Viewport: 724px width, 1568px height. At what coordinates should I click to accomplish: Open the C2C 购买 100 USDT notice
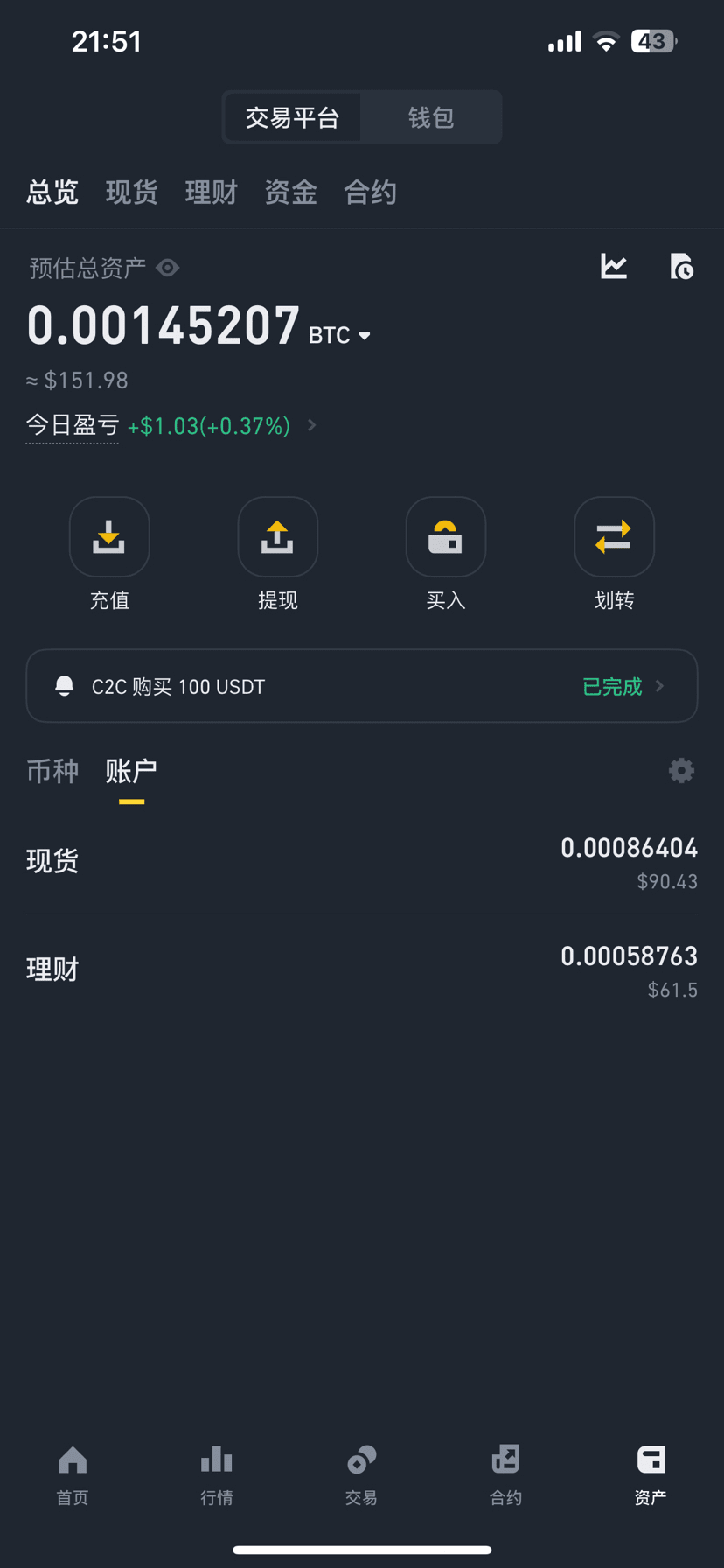tap(362, 686)
